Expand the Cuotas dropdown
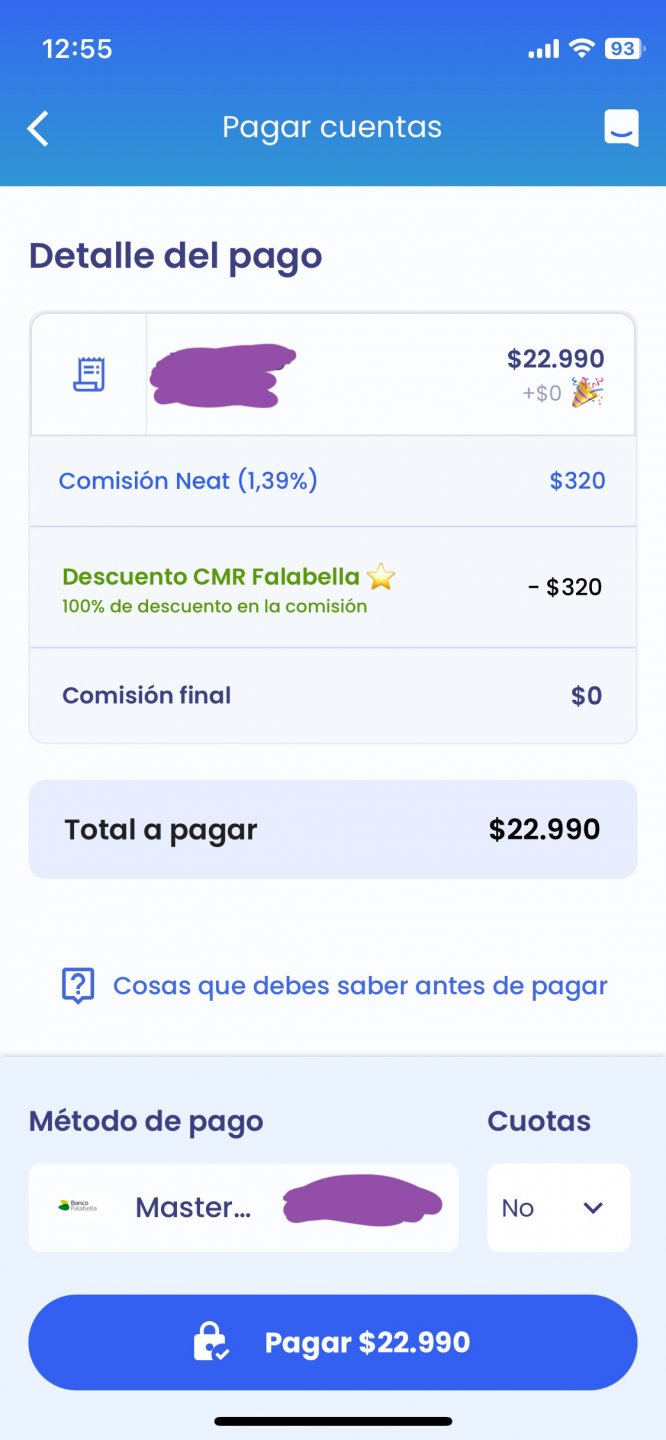Screen dimensions: 666x1440 point(558,1207)
